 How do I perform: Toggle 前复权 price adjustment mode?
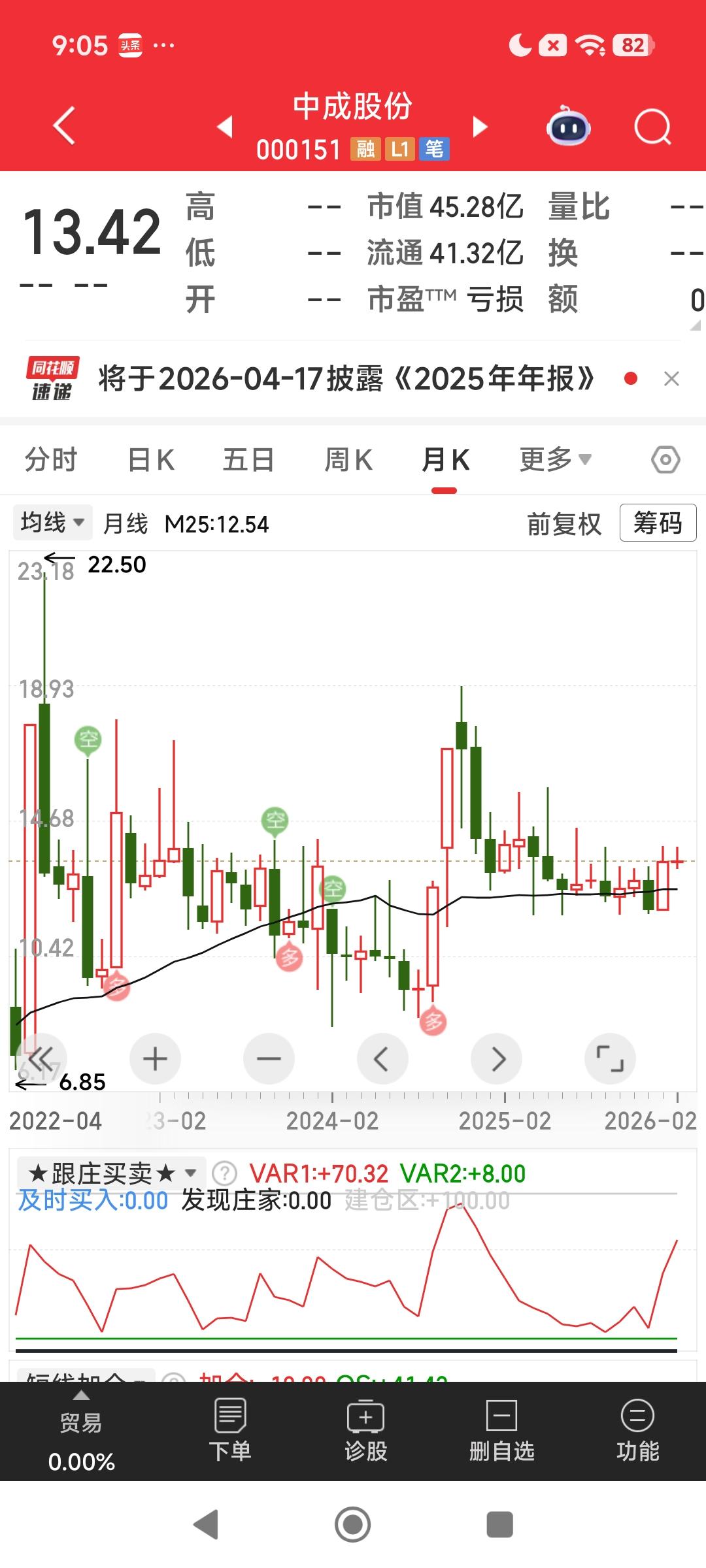(x=565, y=523)
